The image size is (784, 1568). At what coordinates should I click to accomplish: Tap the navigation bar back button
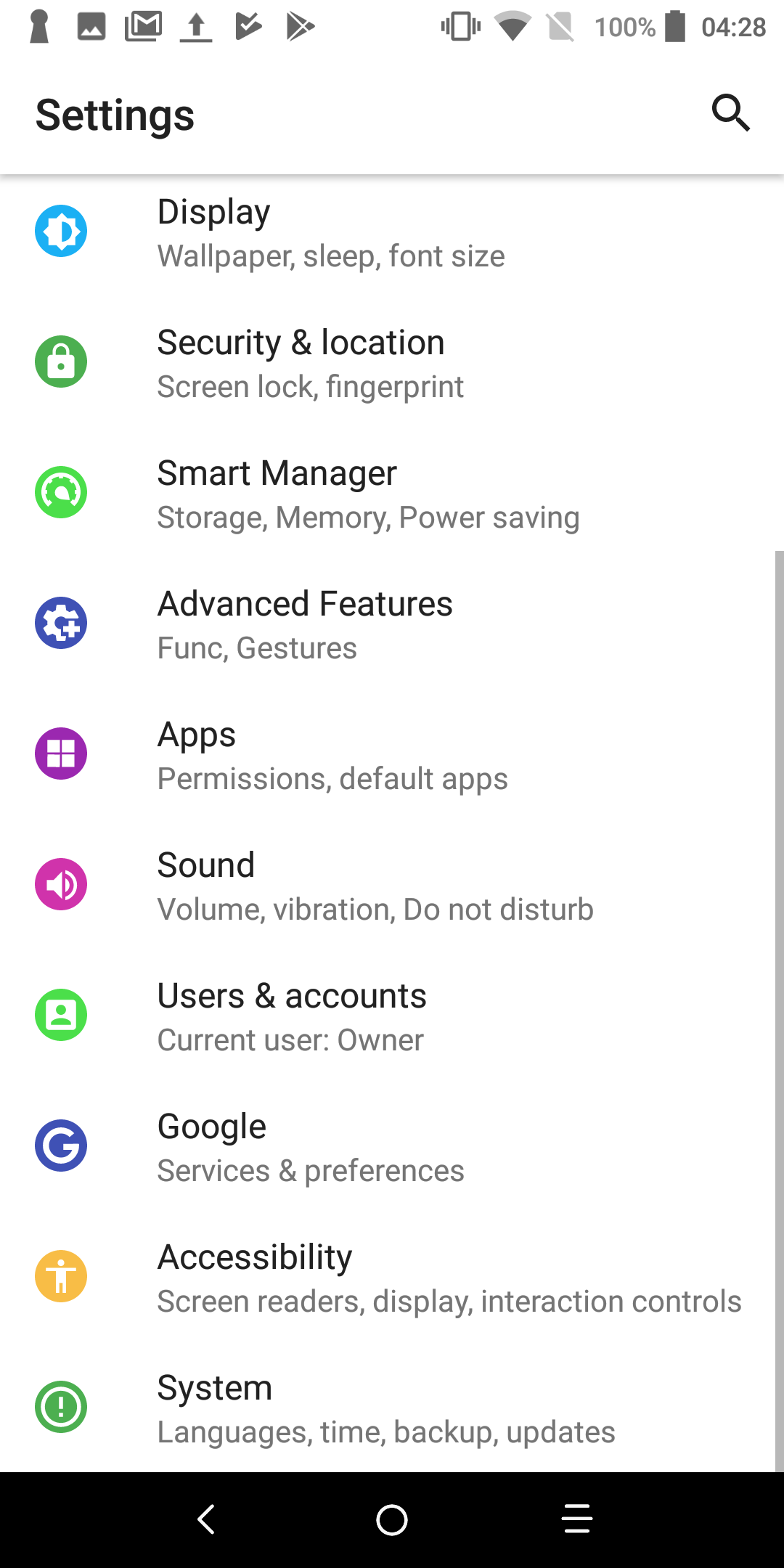coord(207,1519)
